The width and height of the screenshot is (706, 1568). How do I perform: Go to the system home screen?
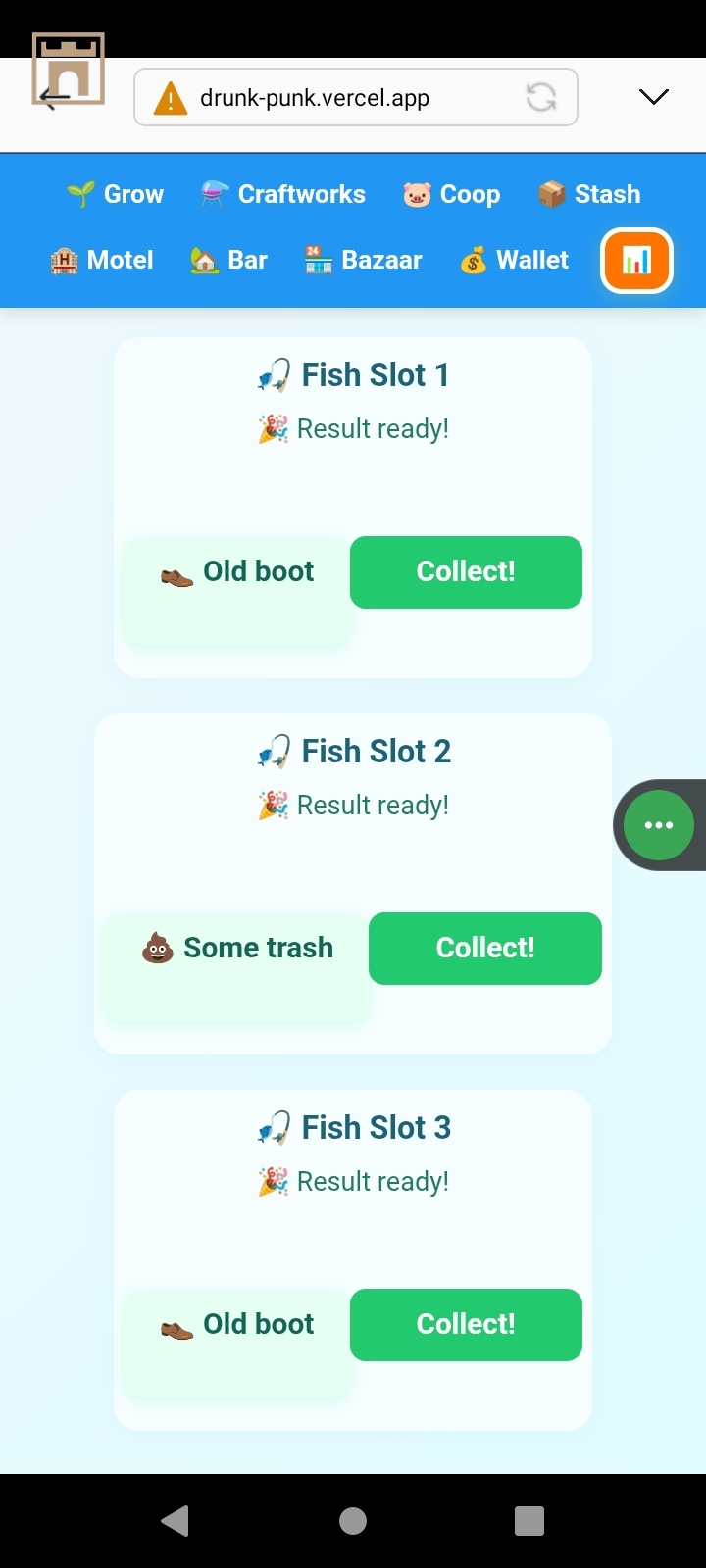click(x=353, y=1520)
